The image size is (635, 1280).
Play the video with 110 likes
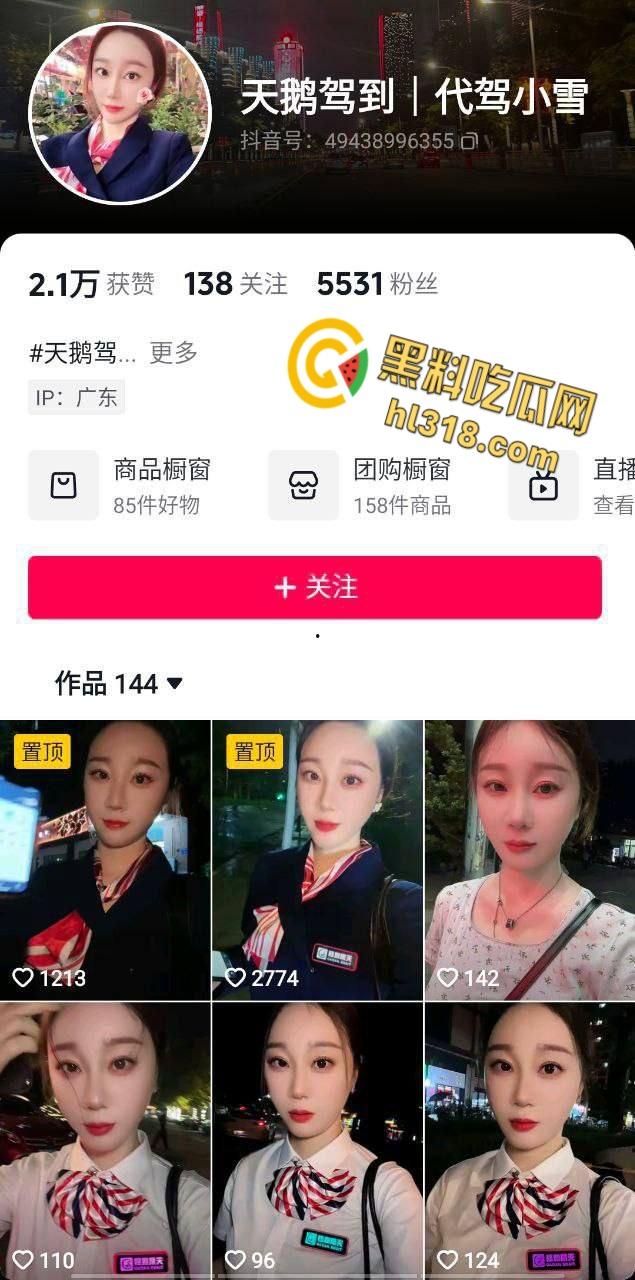105,1140
